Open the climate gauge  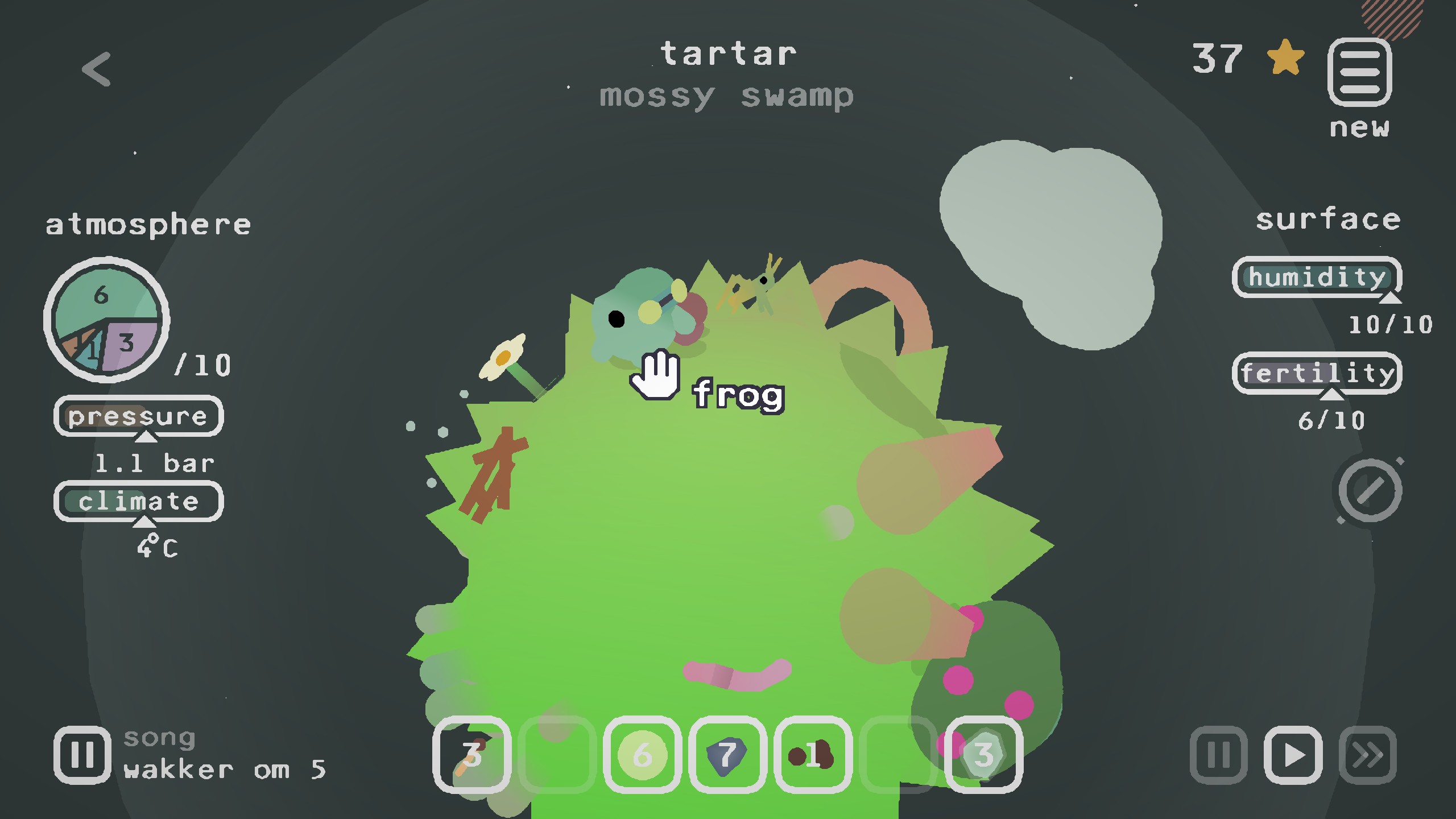138,502
